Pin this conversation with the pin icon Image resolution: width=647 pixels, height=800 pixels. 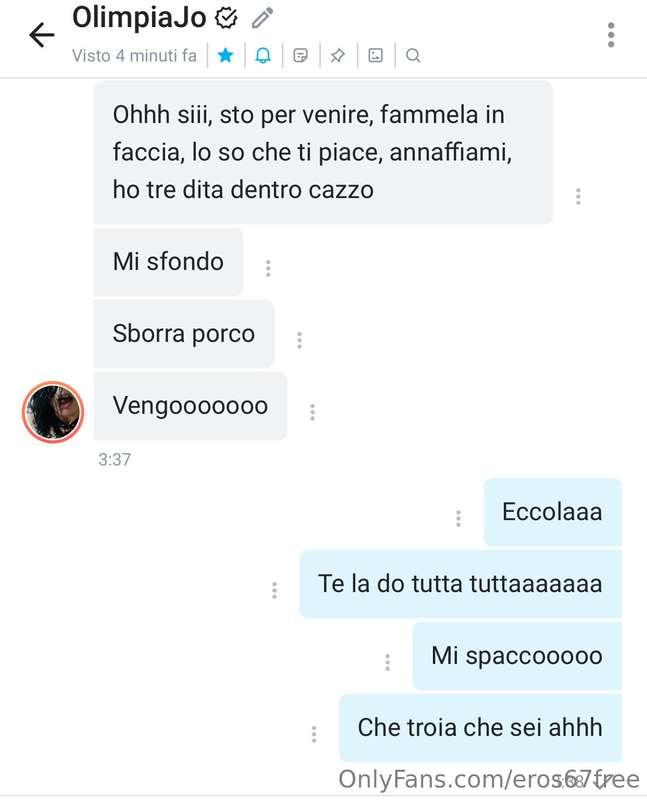[x=338, y=56]
